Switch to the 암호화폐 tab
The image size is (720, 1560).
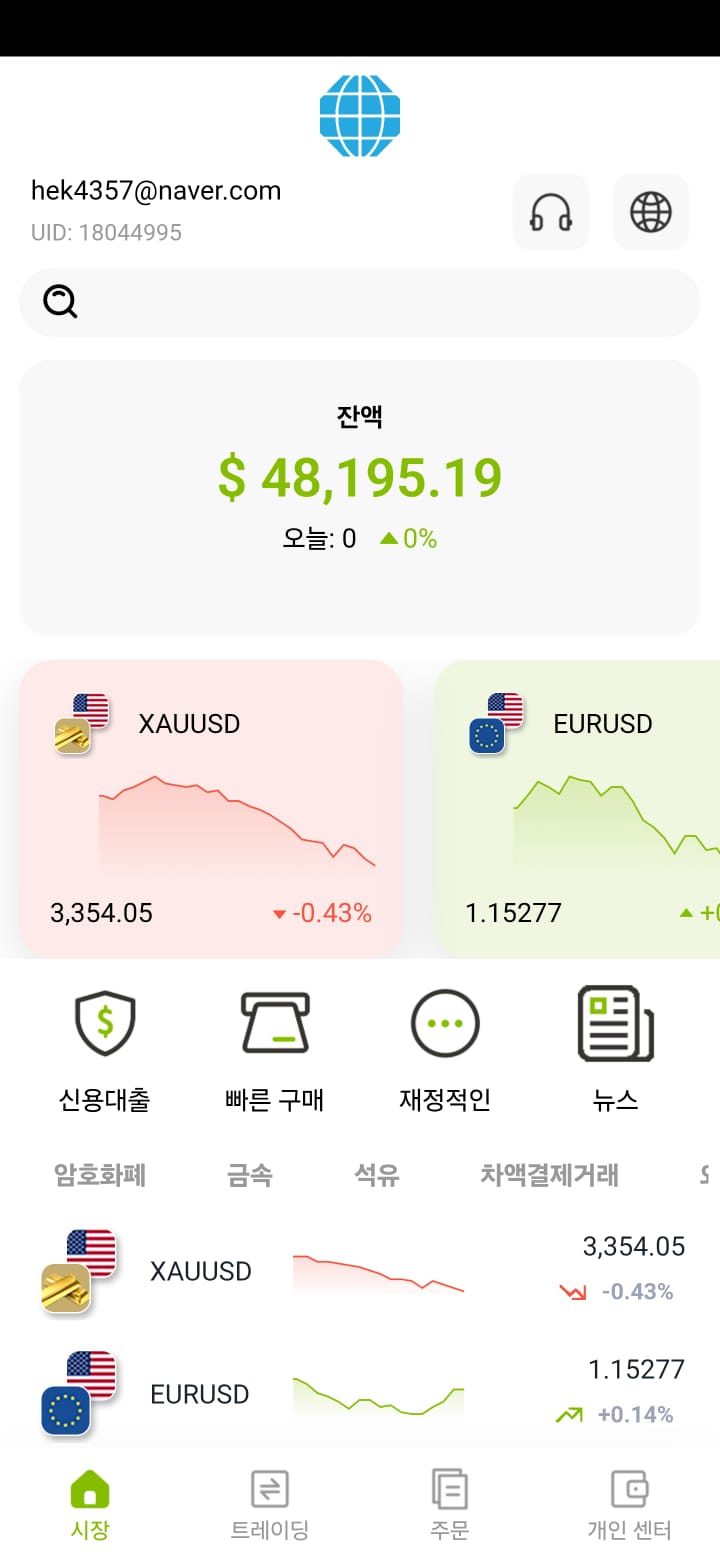100,1175
